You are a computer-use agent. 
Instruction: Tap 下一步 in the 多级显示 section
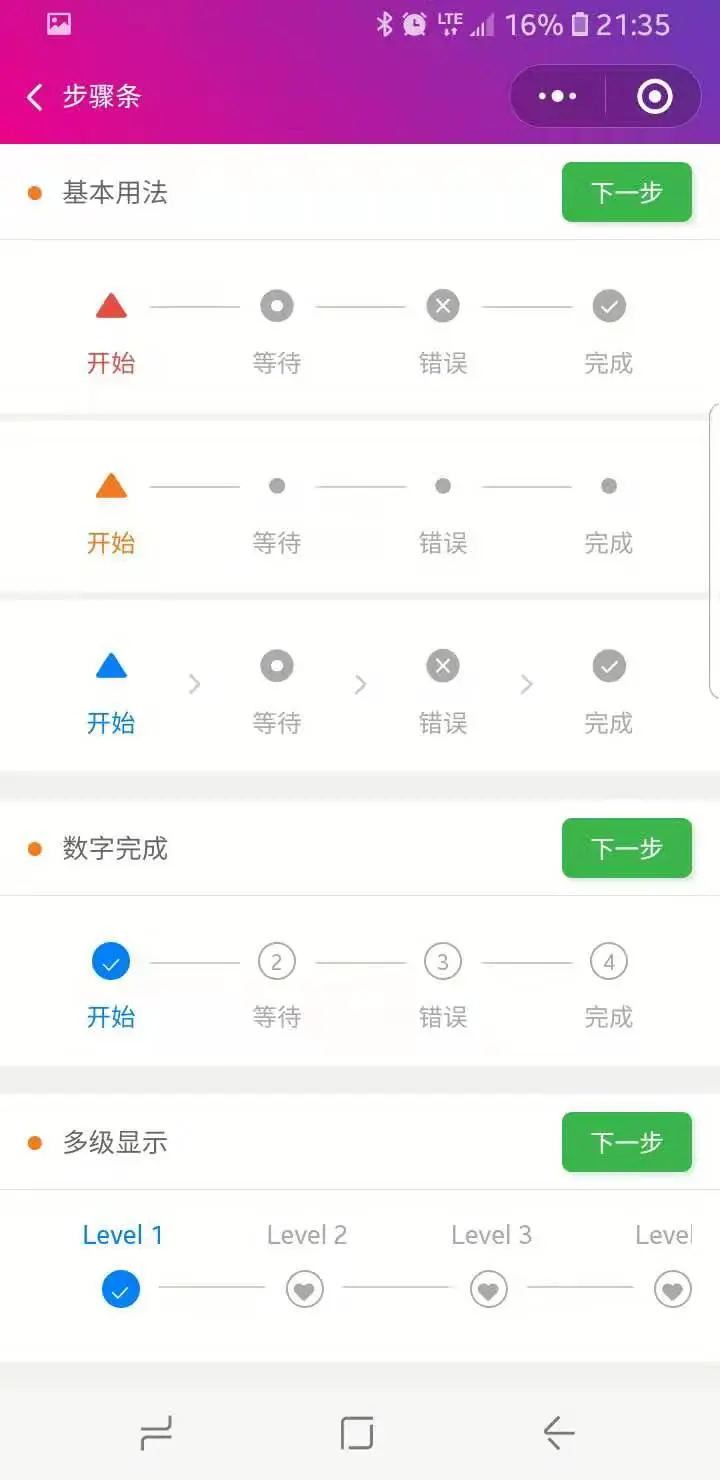click(x=626, y=1142)
